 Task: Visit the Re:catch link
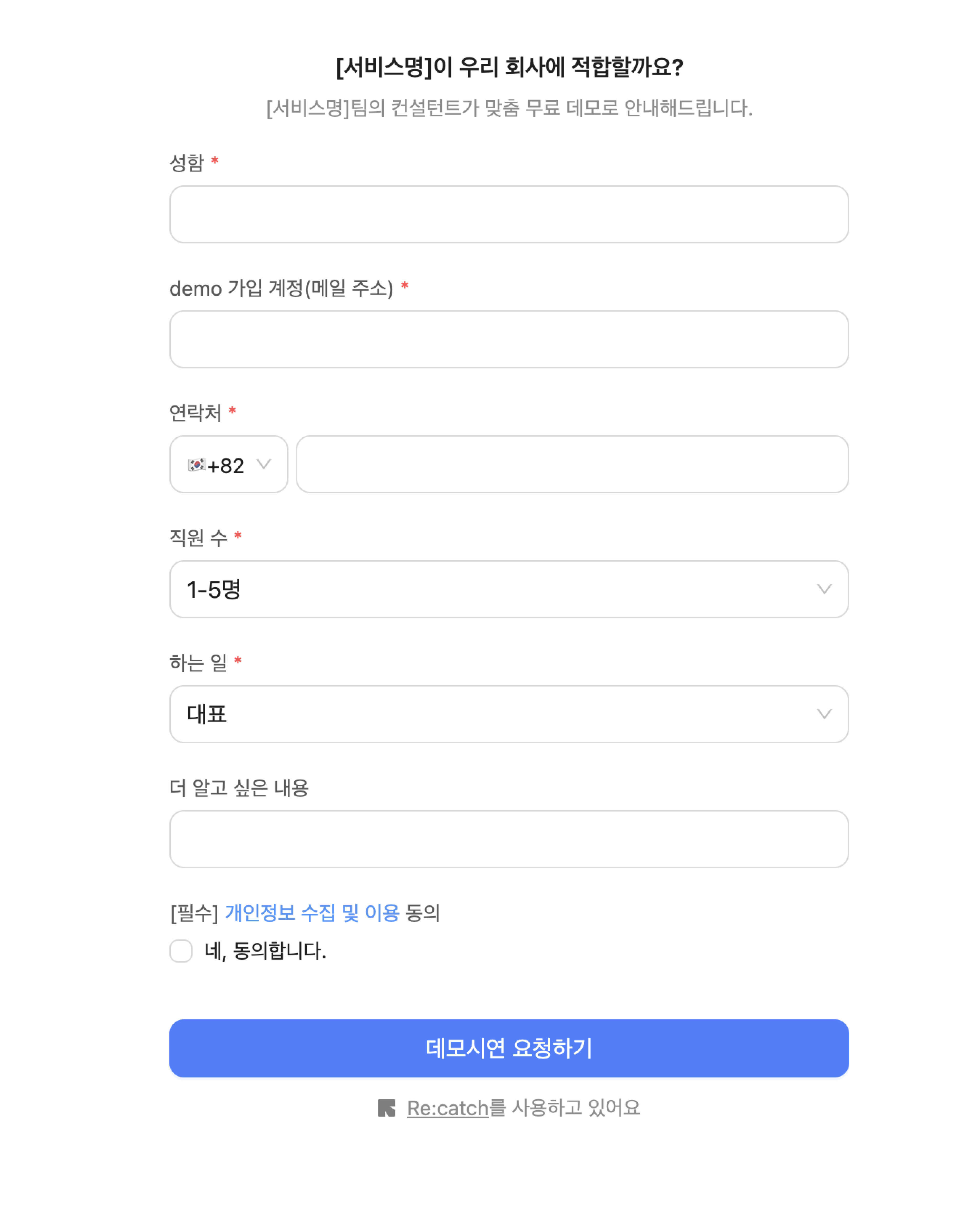click(x=447, y=1108)
